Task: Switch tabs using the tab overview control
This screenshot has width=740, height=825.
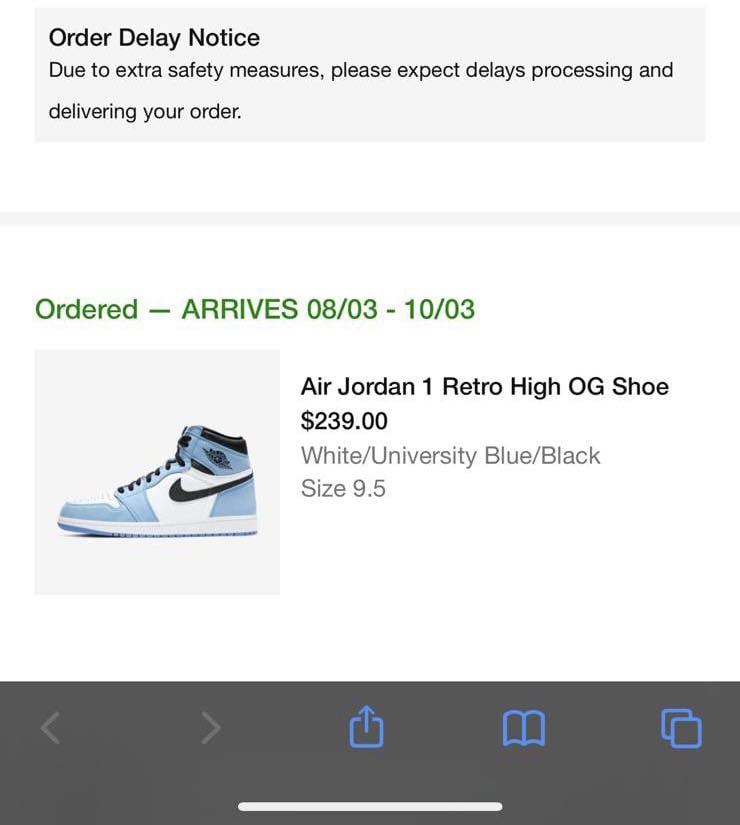Action: pos(682,729)
